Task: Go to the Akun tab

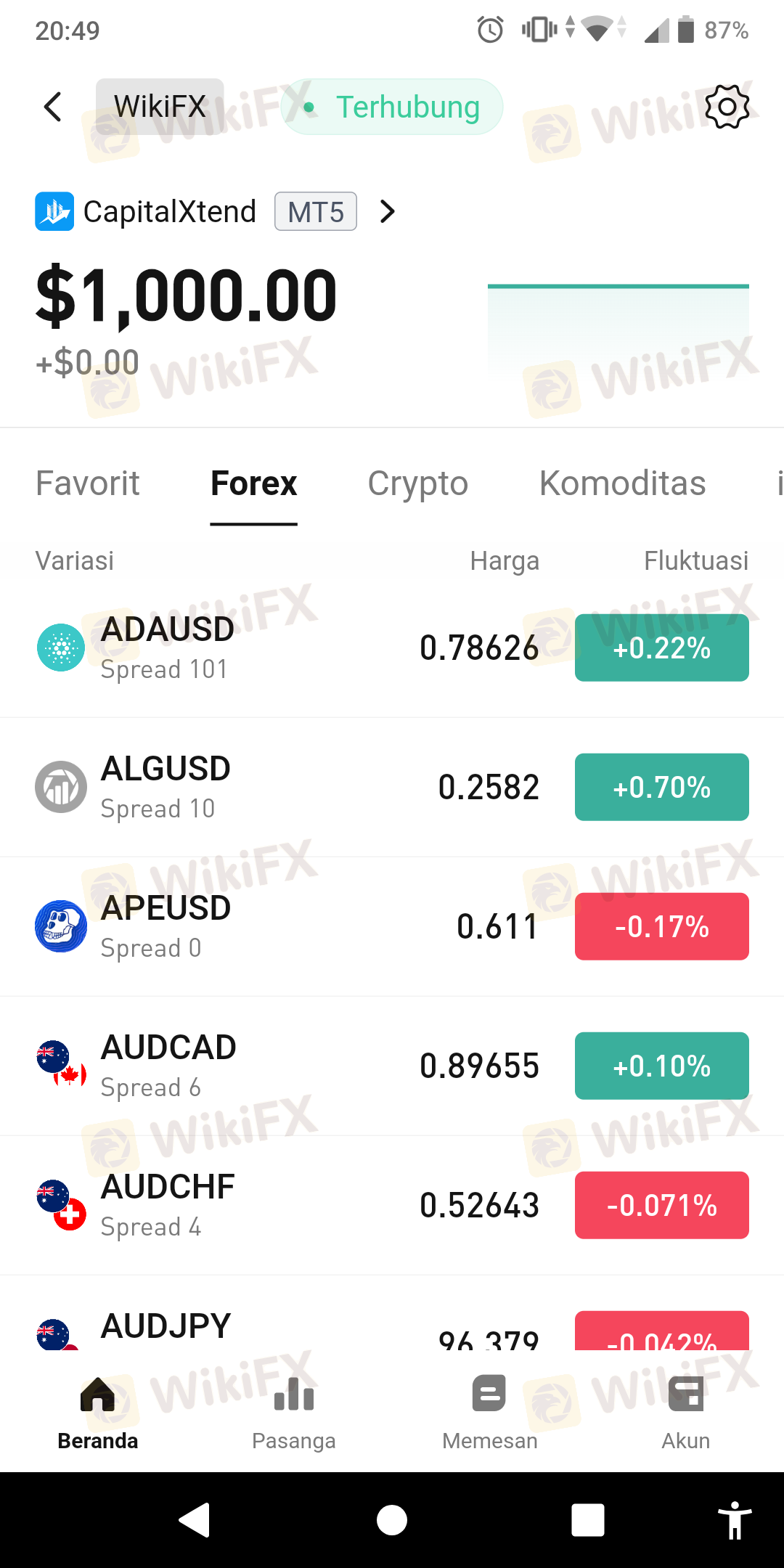Action: [686, 1412]
